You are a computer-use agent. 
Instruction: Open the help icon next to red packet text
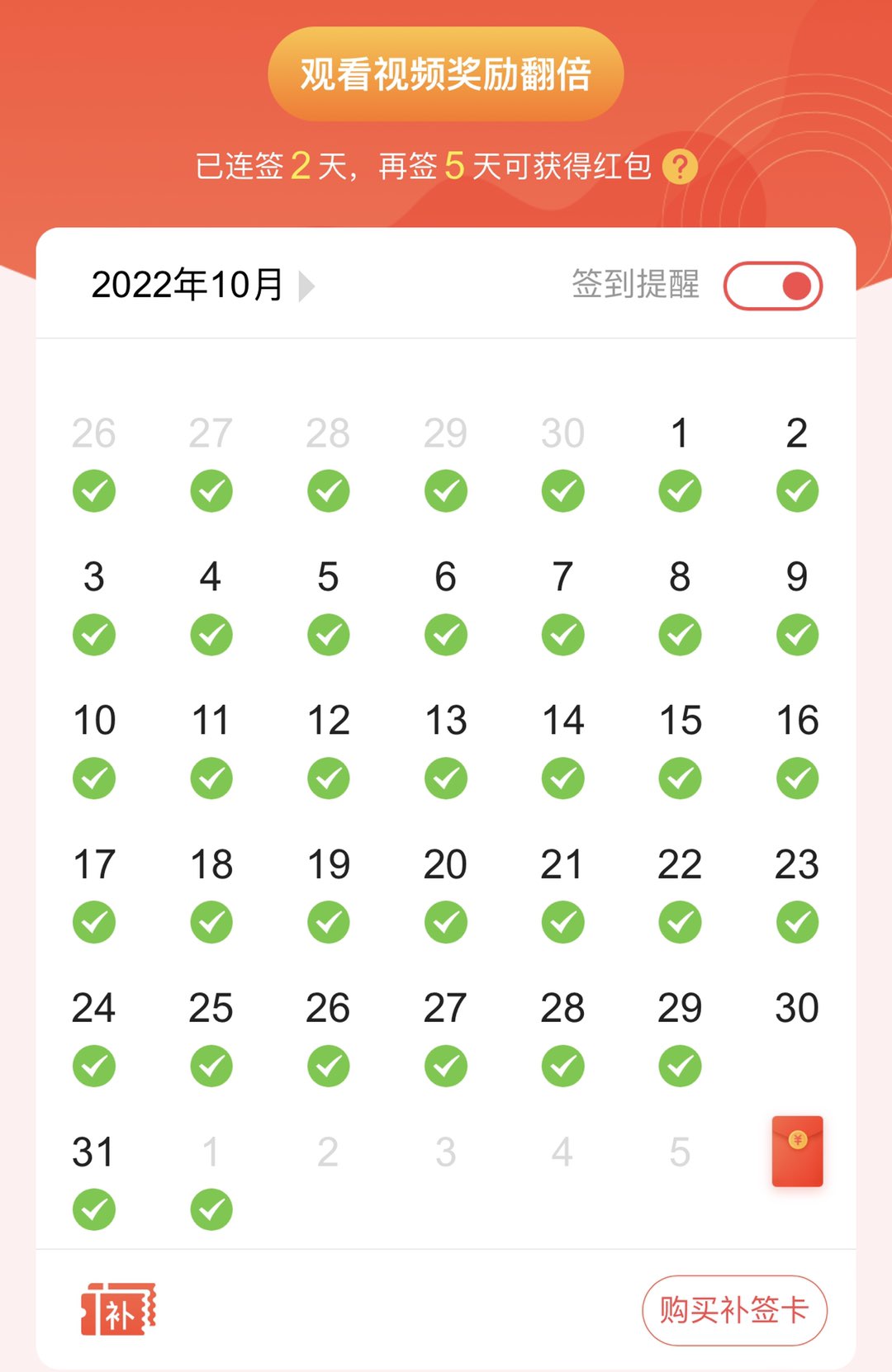[x=680, y=165]
